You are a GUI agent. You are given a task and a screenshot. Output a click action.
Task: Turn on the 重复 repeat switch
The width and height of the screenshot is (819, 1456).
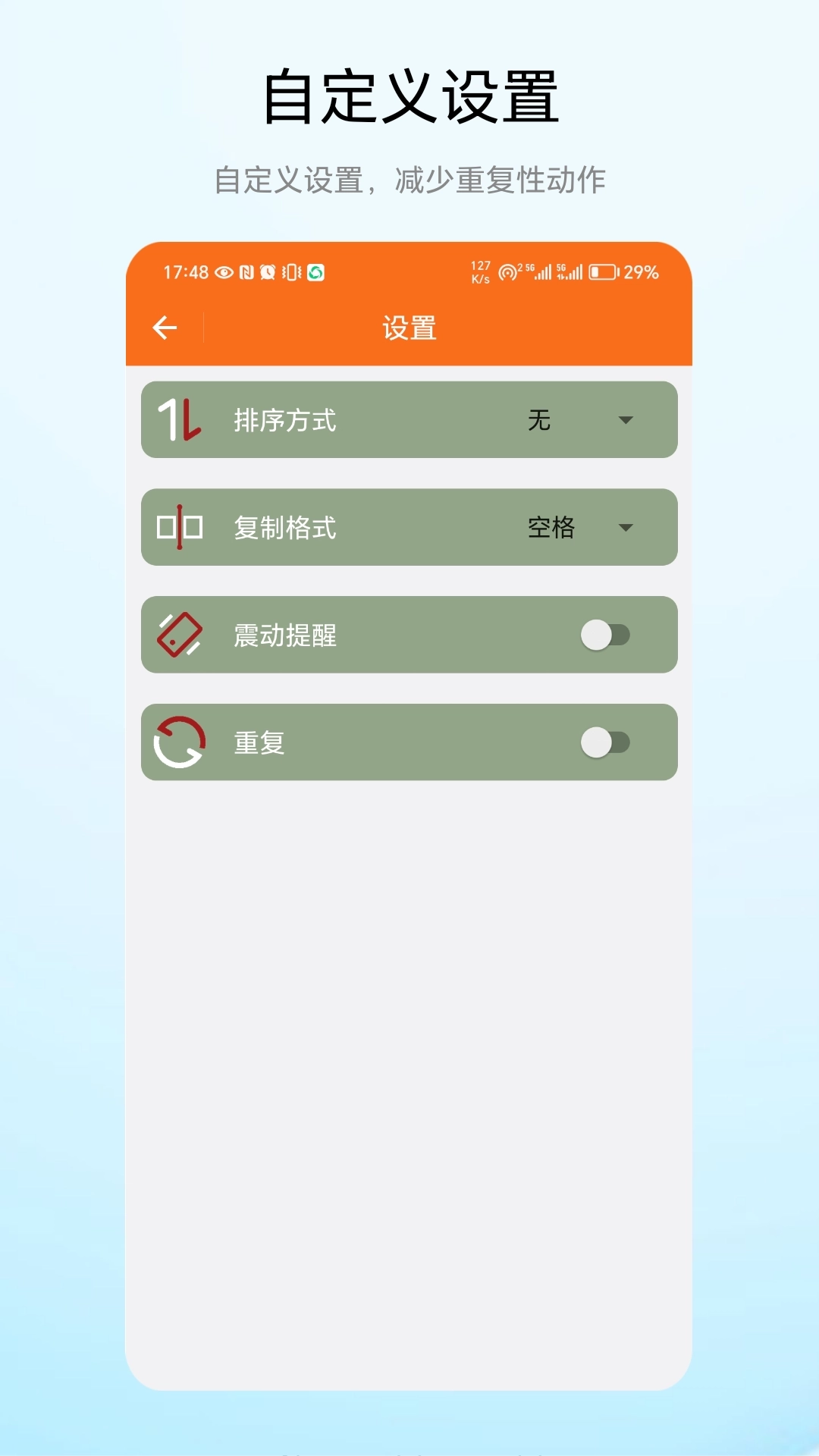pos(604,743)
